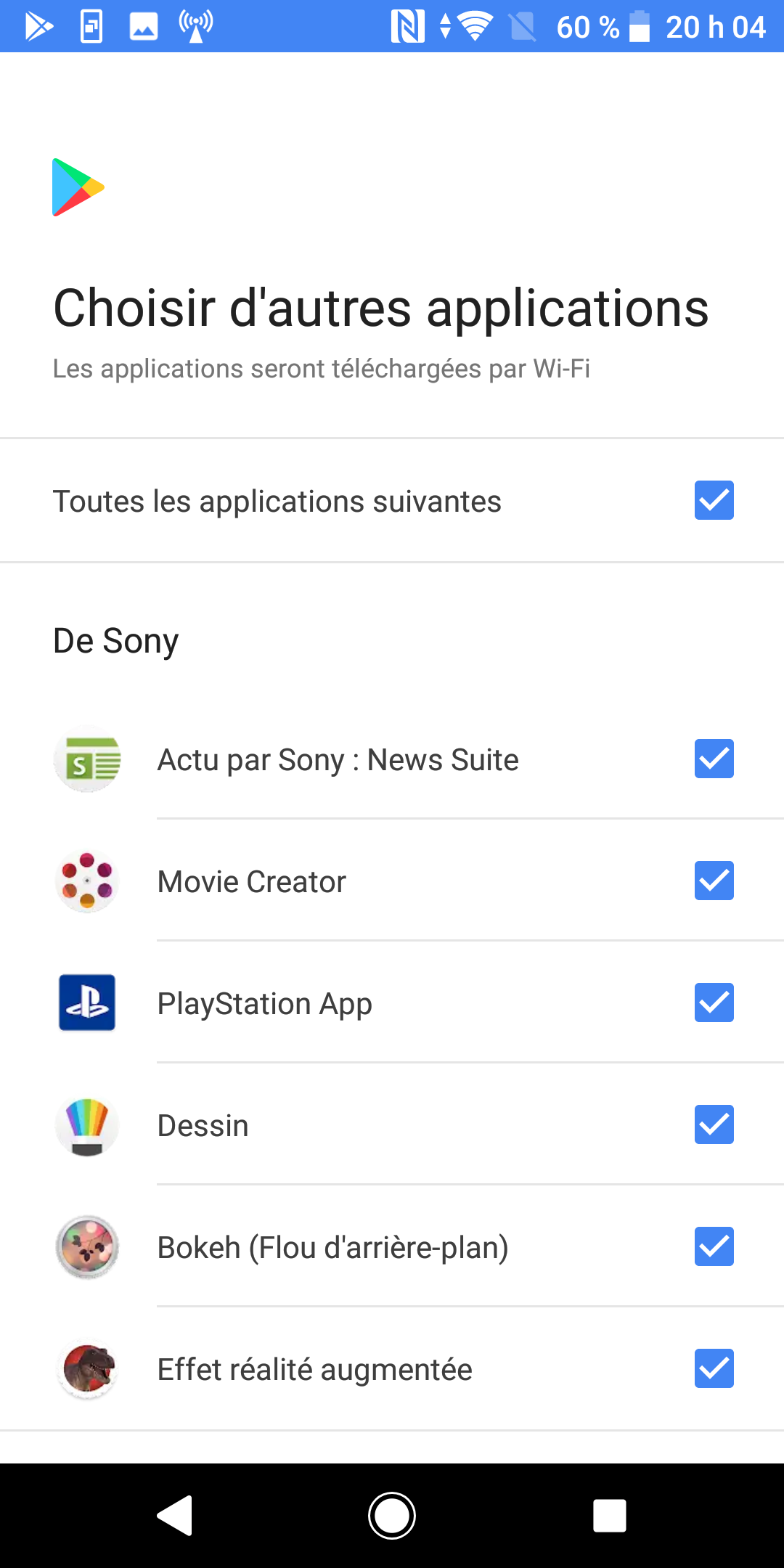
Task: Uncheck 'Toutes les applications suivantes' checkbox
Action: [x=714, y=500]
